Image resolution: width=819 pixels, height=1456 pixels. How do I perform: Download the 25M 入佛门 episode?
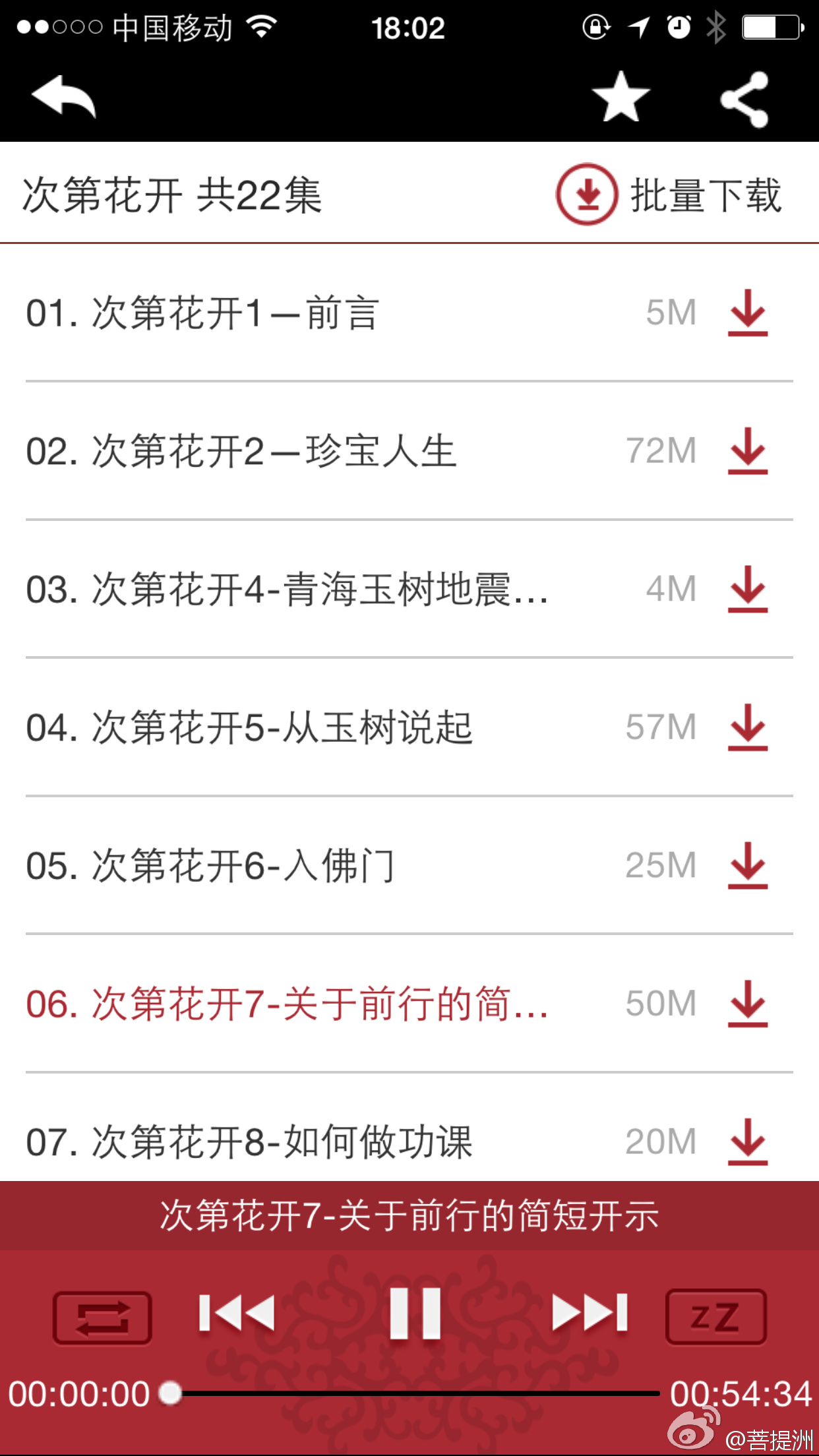tap(748, 865)
